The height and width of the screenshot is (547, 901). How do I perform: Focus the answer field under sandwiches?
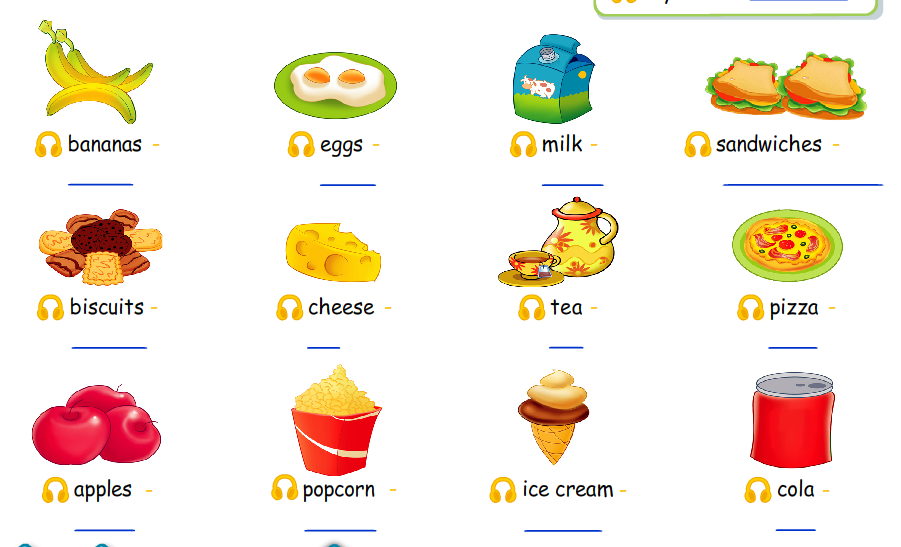coord(802,176)
